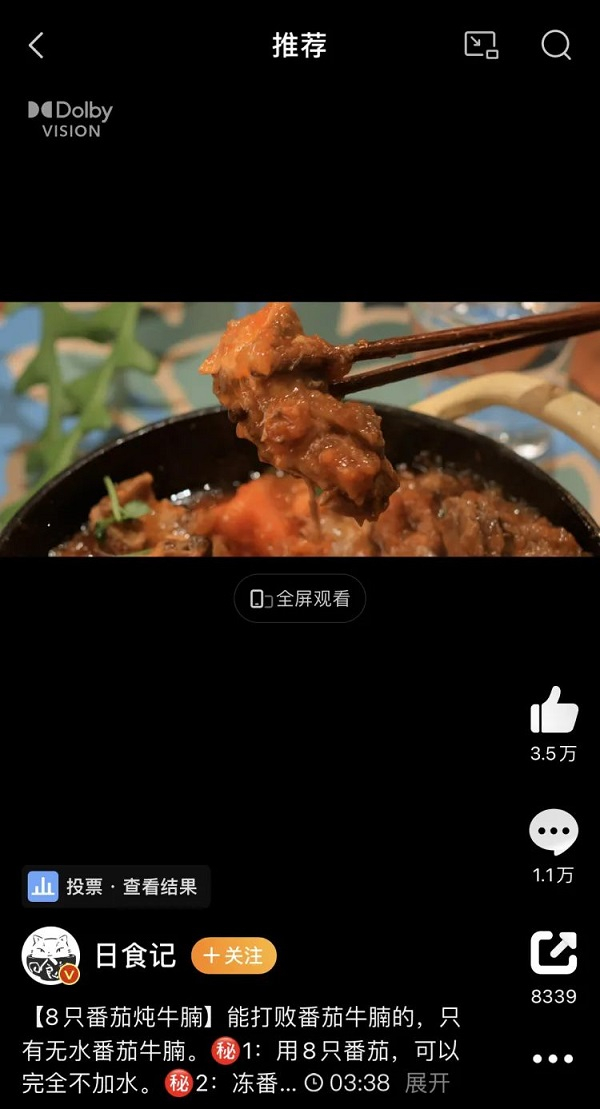Expand the description with 展开

[x=427, y=1082]
